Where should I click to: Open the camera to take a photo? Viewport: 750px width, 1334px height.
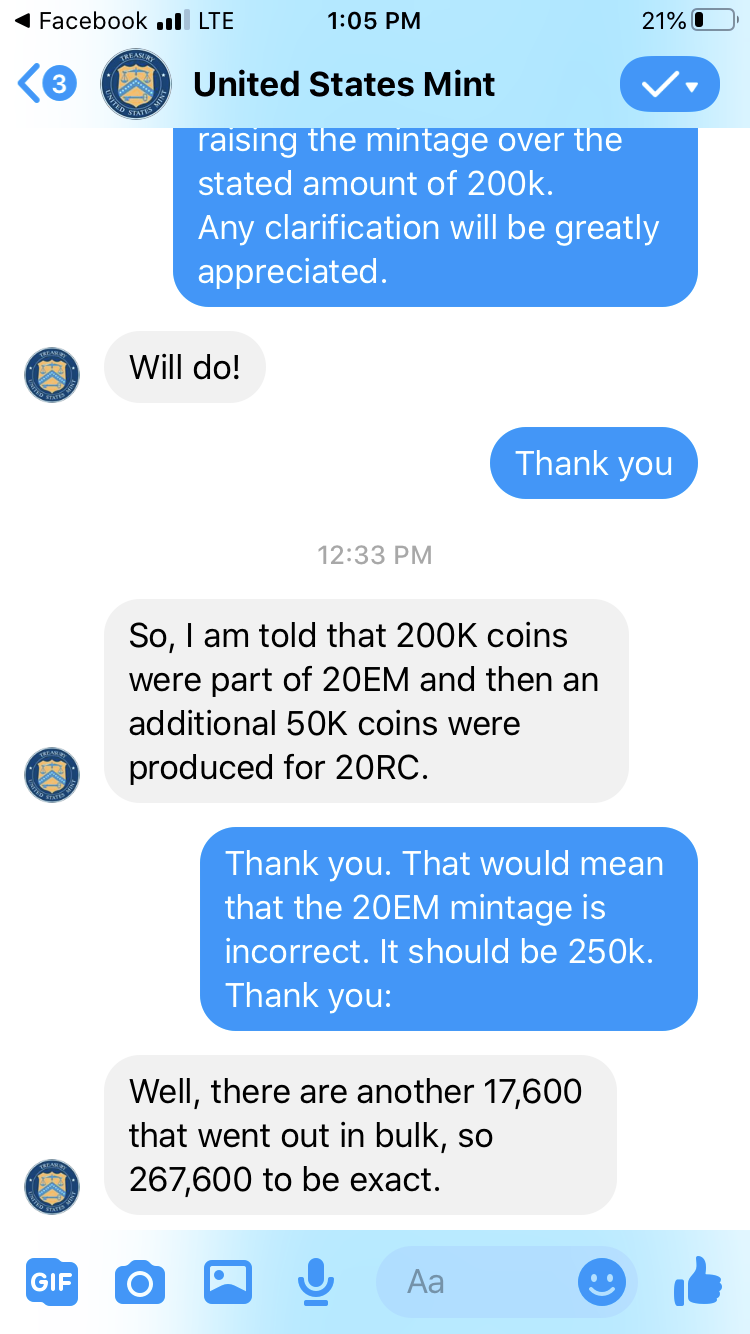[x=140, y=1282]
